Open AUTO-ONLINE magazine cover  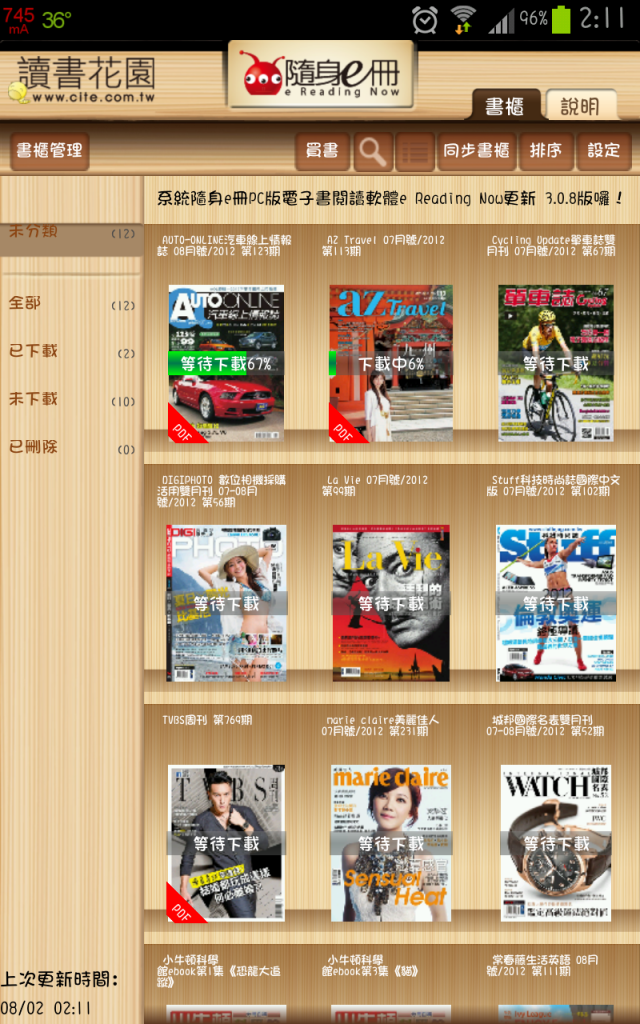(x=226, y=364)
